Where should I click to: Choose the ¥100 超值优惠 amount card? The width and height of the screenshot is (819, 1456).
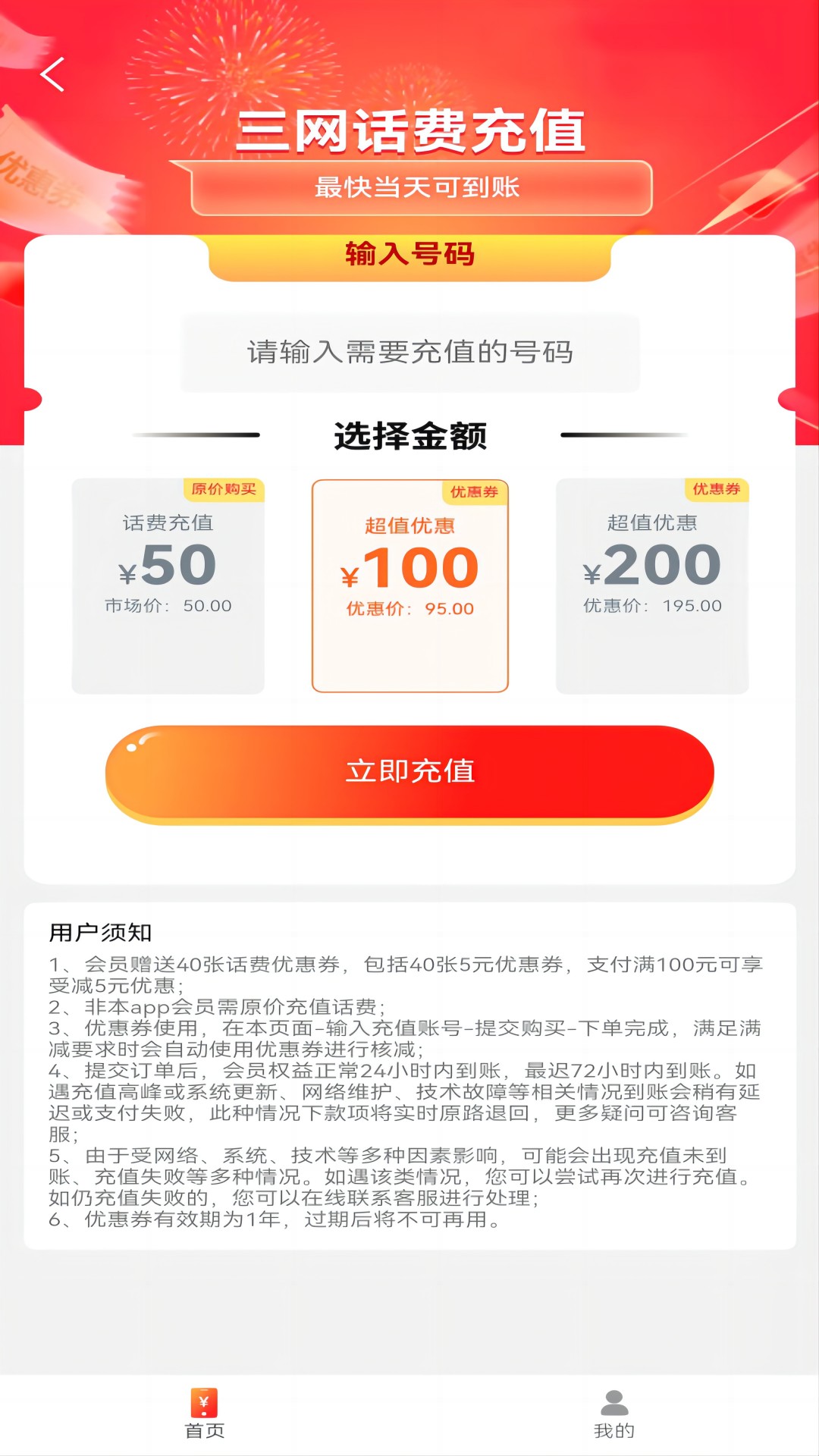409,585
